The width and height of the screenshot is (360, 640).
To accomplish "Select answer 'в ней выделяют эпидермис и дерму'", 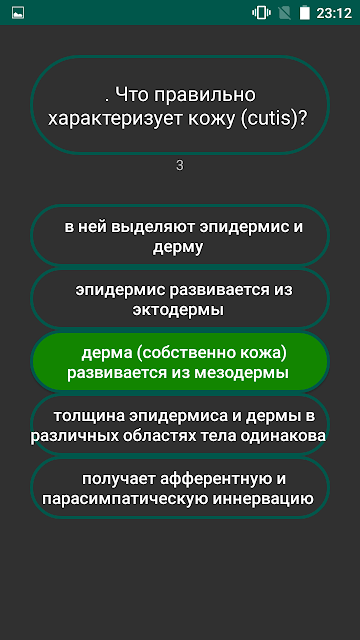I will pos(180,236).
